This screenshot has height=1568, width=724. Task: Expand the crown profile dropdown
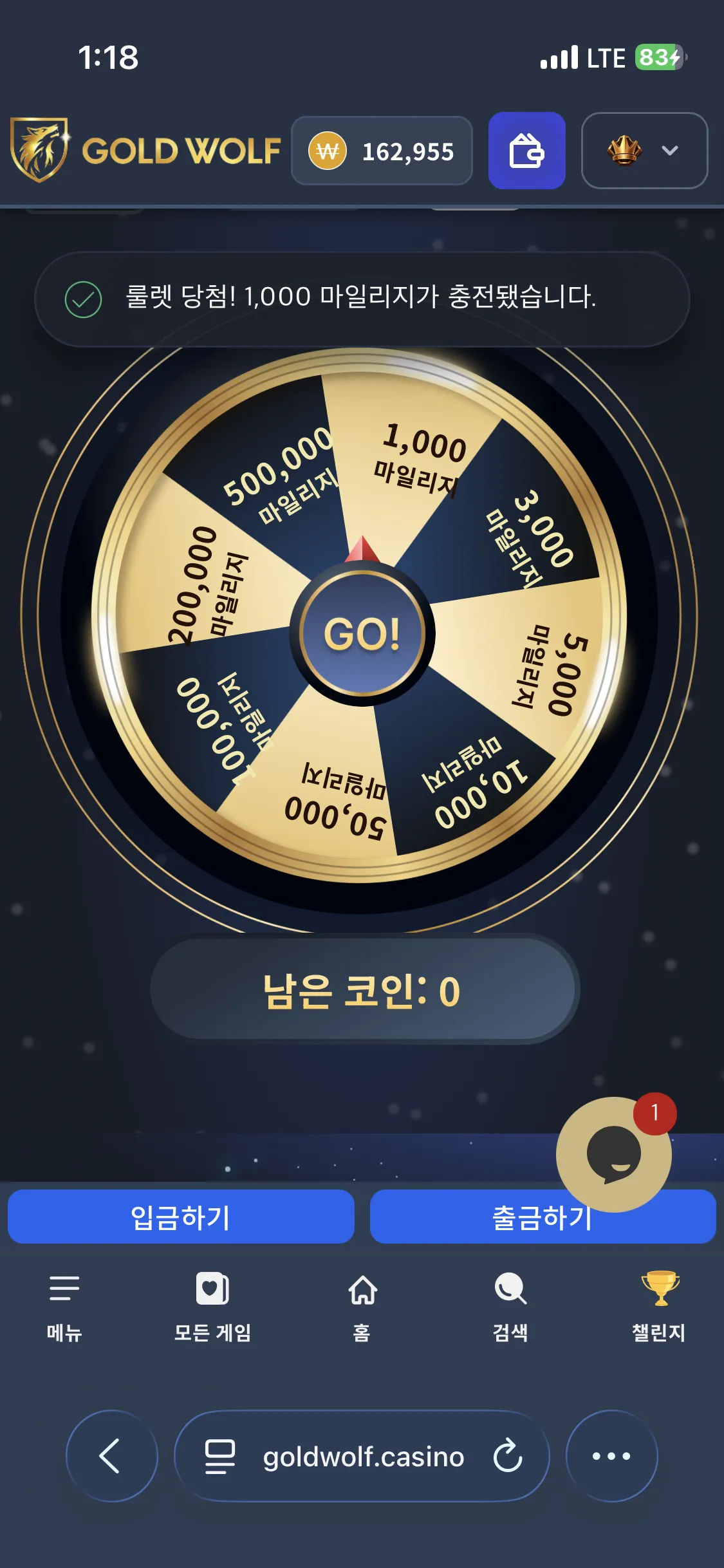coord(644,151)
